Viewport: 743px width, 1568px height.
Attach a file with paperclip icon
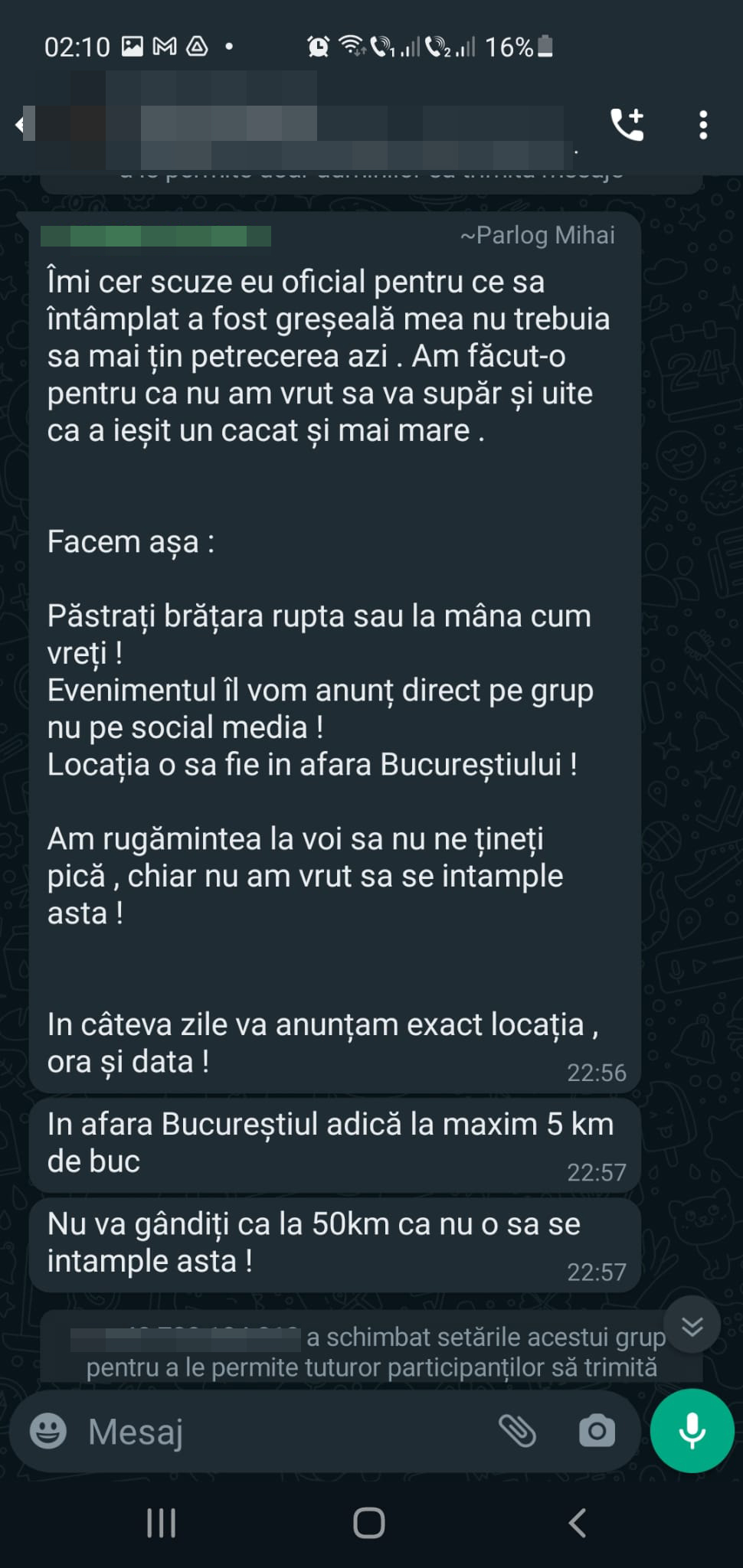coord(518,1430)
